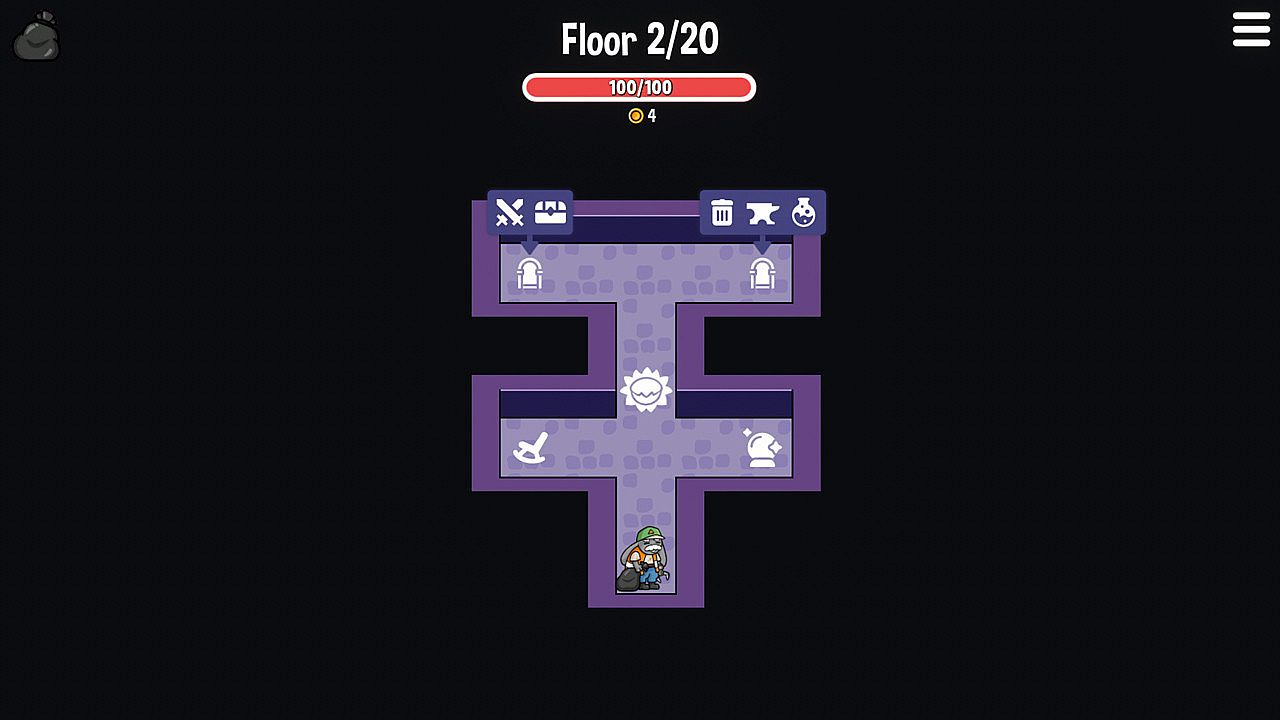This screenshot has height=720, width=1280.
Task: Open the hamburger menu
Action: 1251,30
